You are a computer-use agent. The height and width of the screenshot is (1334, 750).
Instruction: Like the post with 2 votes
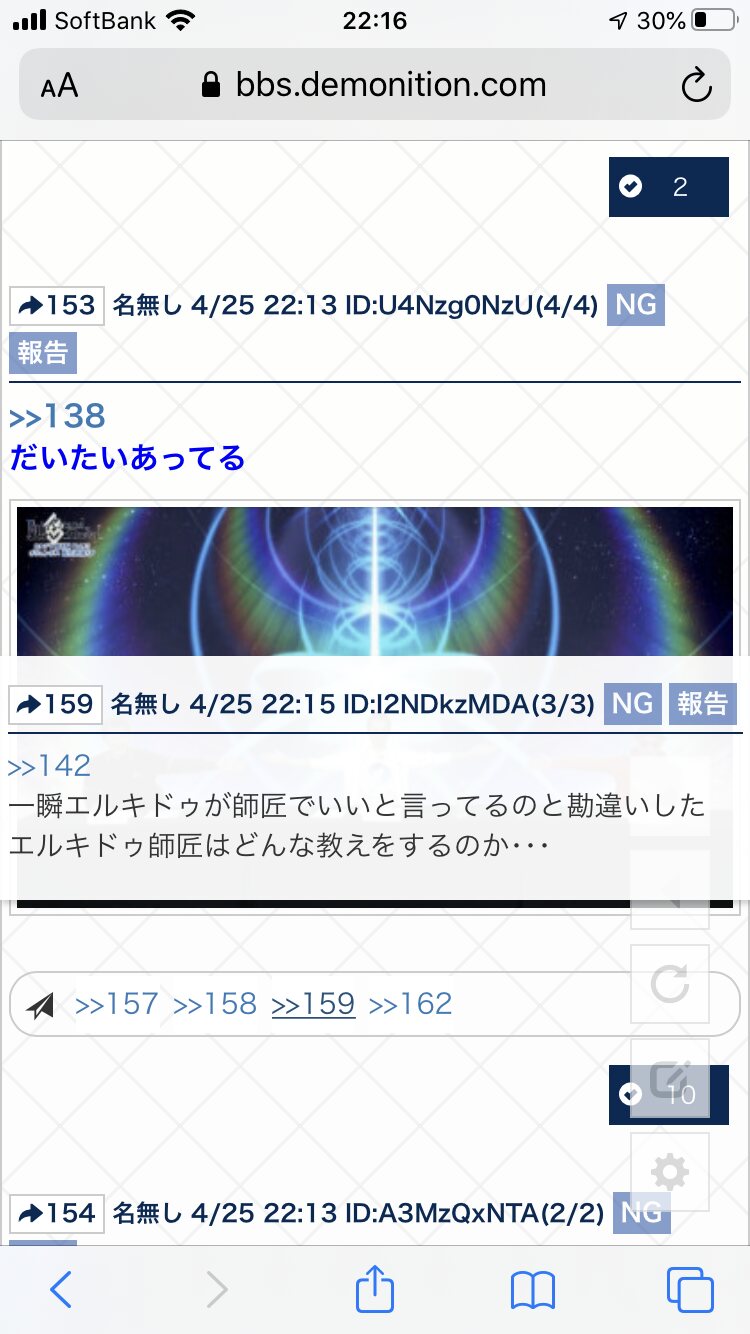pos(668,187)
